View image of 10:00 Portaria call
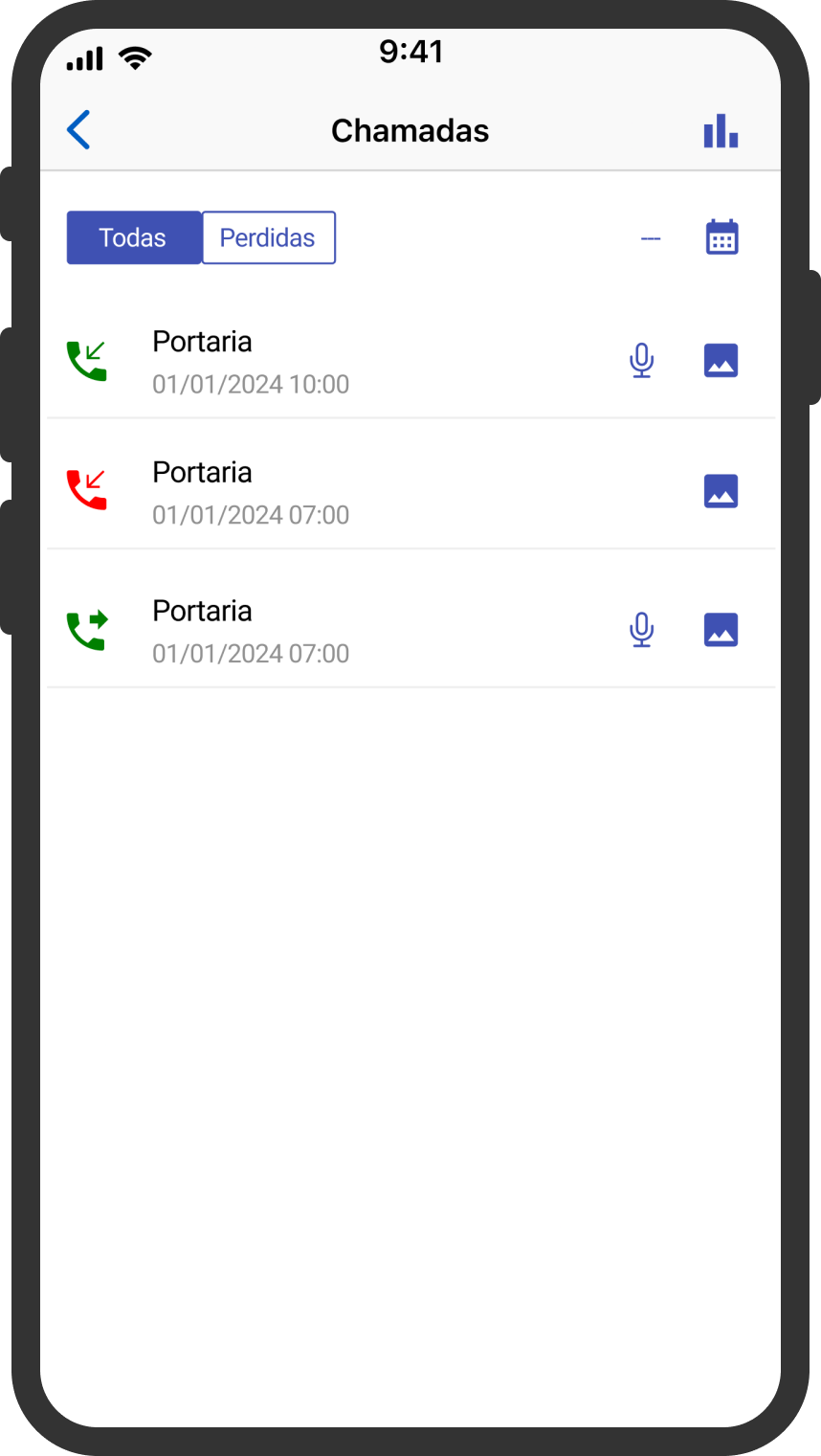821x1456 pixels. [x=721, y=361]
